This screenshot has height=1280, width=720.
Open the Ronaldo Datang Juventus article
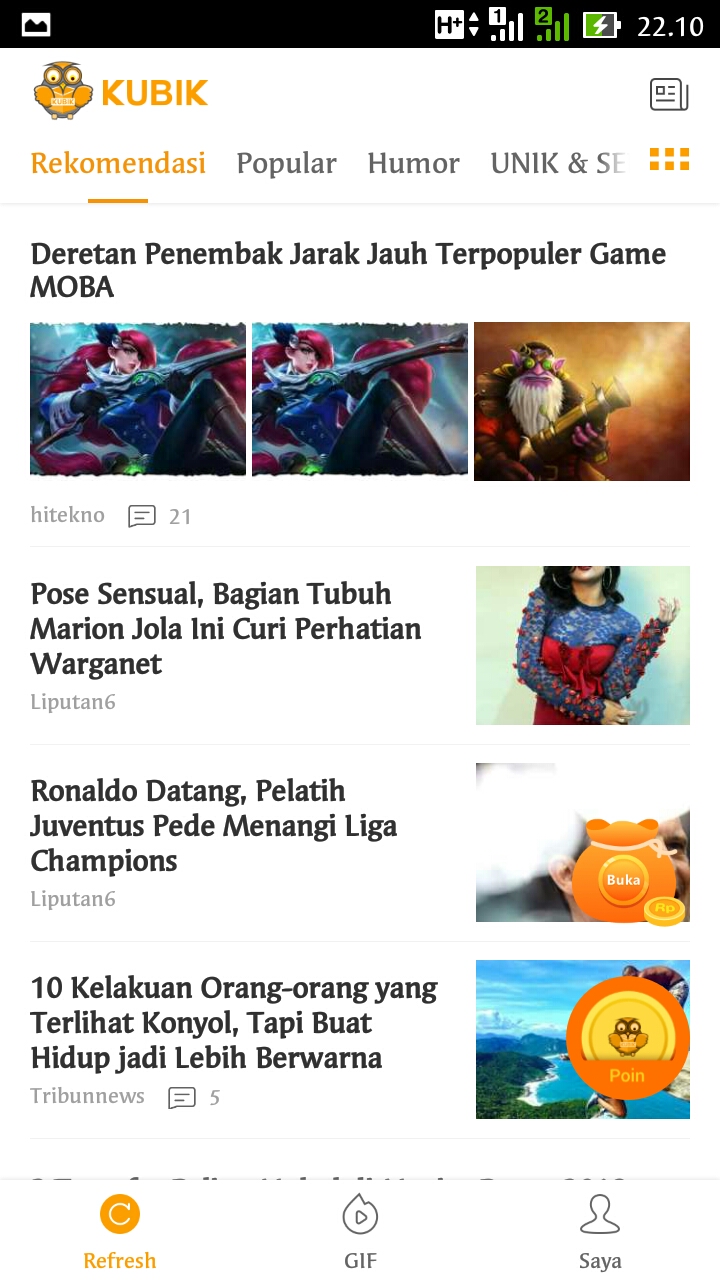(x=214, y=826)
